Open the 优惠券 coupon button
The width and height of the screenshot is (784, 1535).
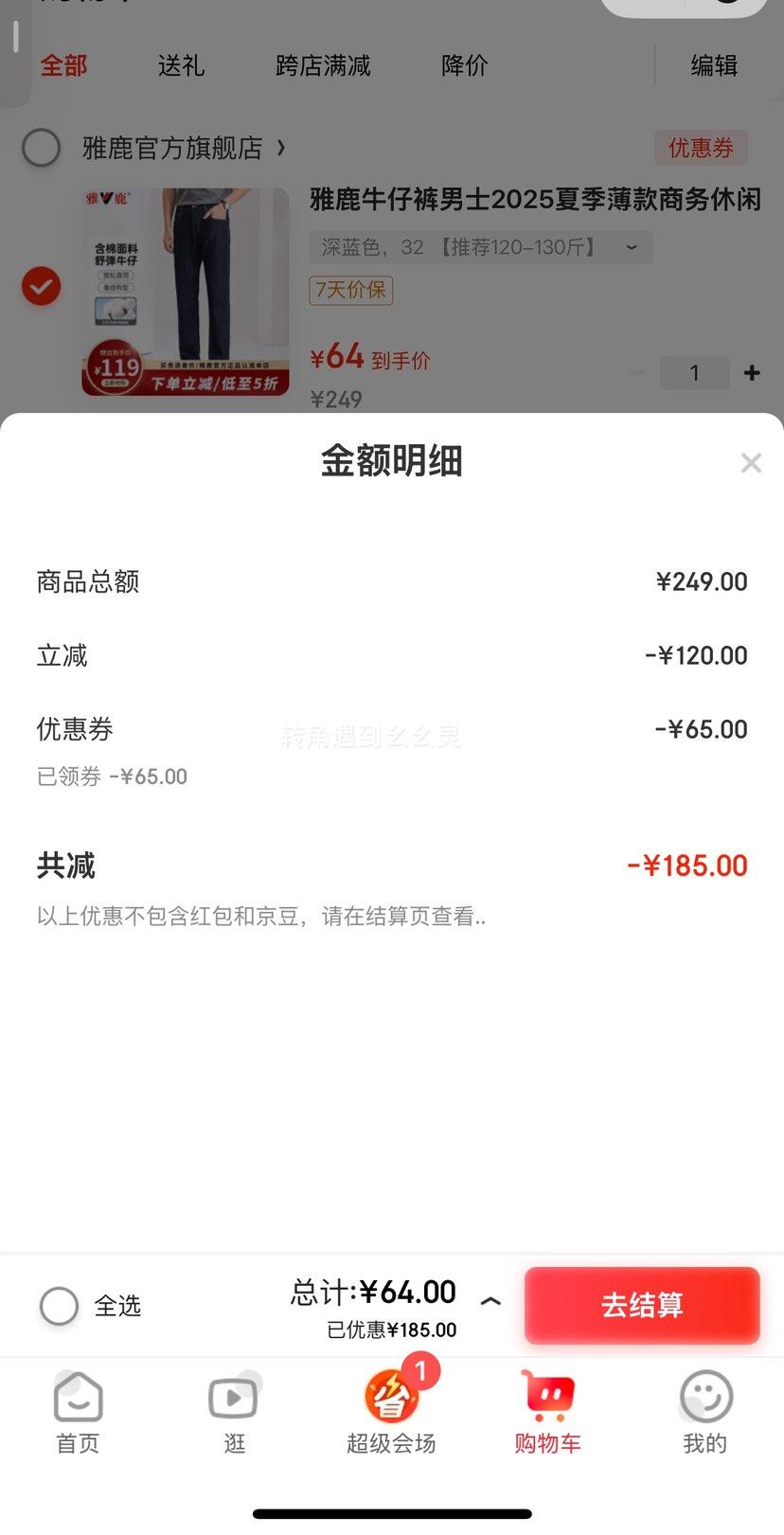pyautogui.click(x=701, y=148)
